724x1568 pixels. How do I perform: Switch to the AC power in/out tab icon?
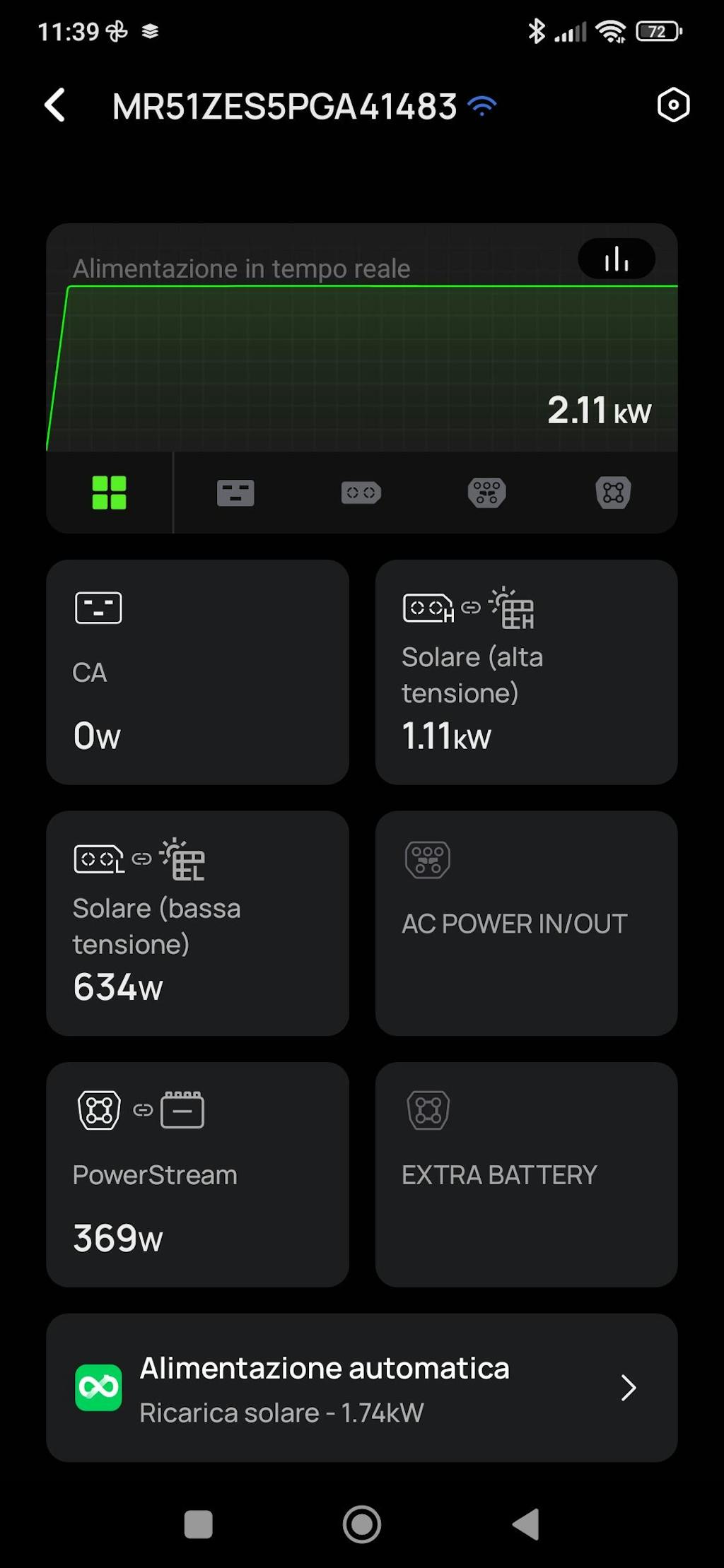486,493
